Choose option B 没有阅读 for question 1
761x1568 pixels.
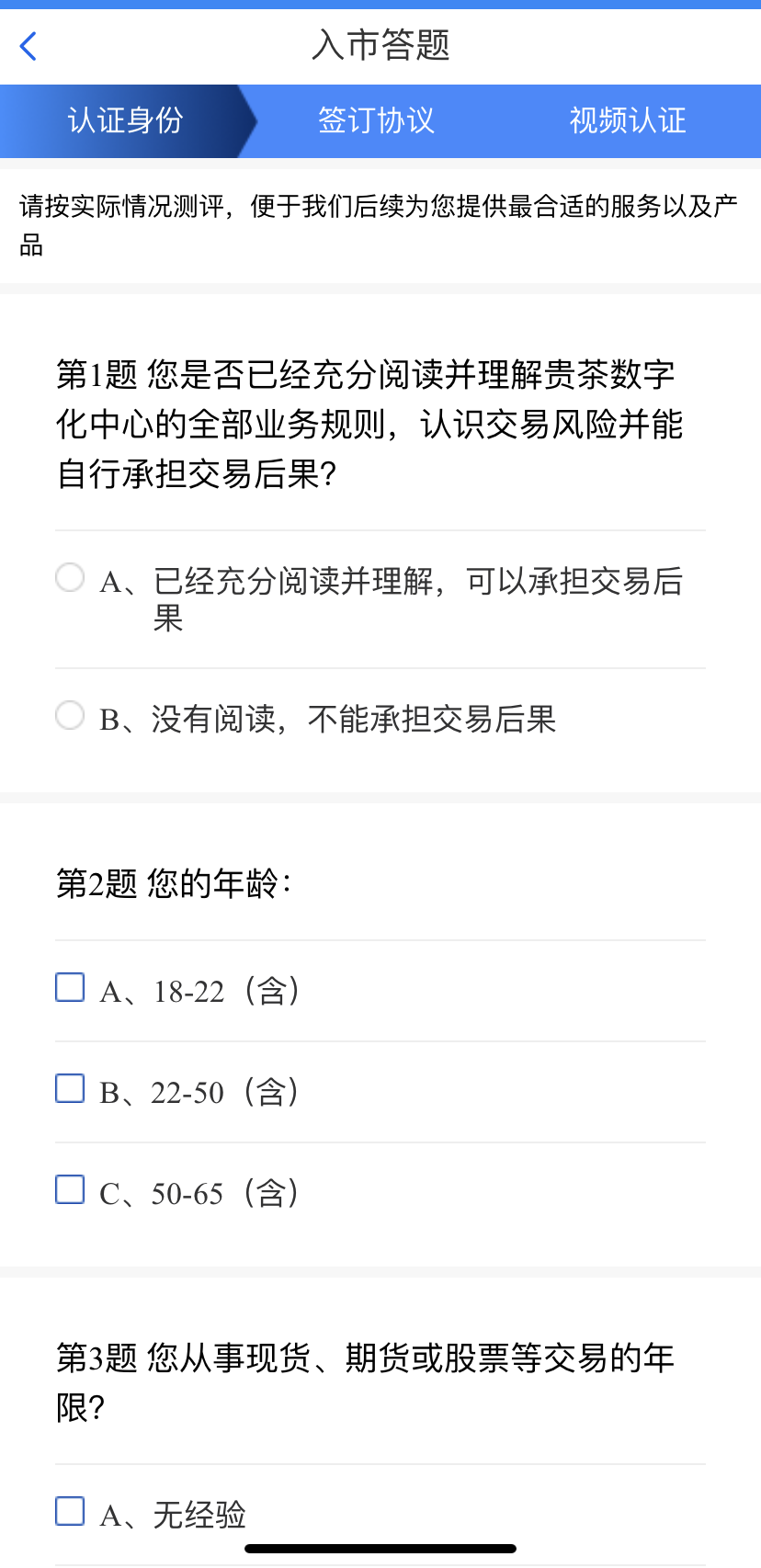pos(70,715)
